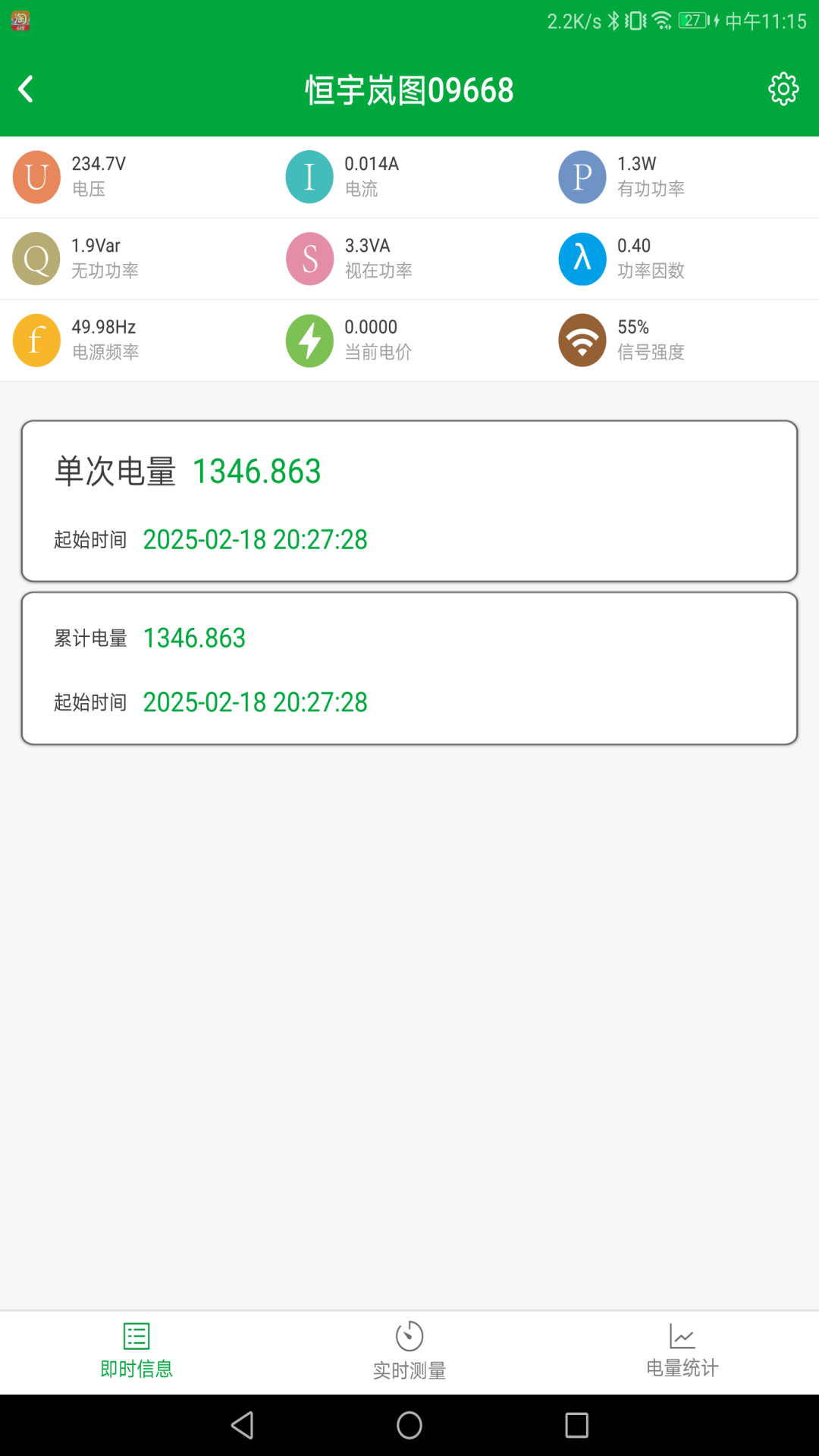Tap the single-session start time 2025-02-18 20:27:28
This screenshot has height=1456, width=819.
[x=255, y=540]
